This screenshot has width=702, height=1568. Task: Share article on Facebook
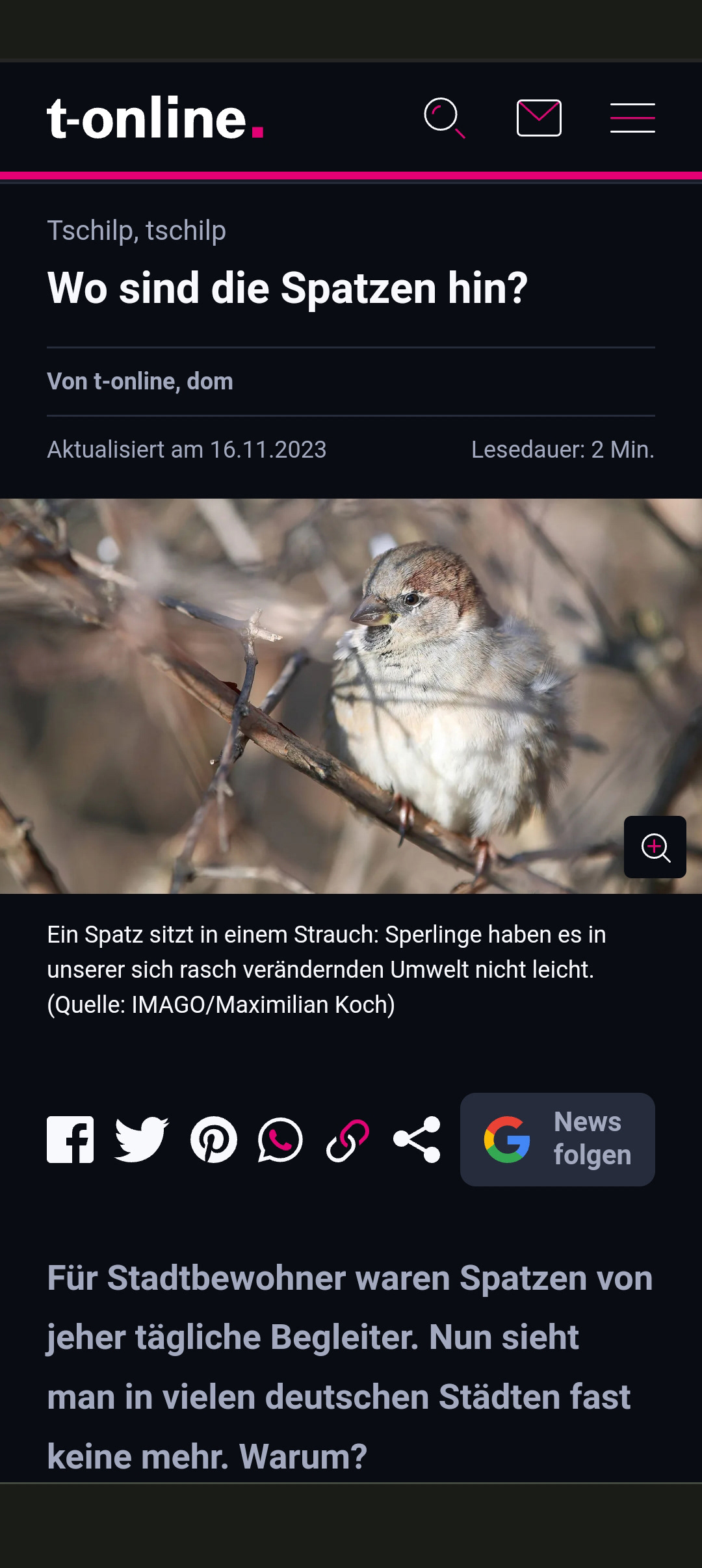(70, 1140)
